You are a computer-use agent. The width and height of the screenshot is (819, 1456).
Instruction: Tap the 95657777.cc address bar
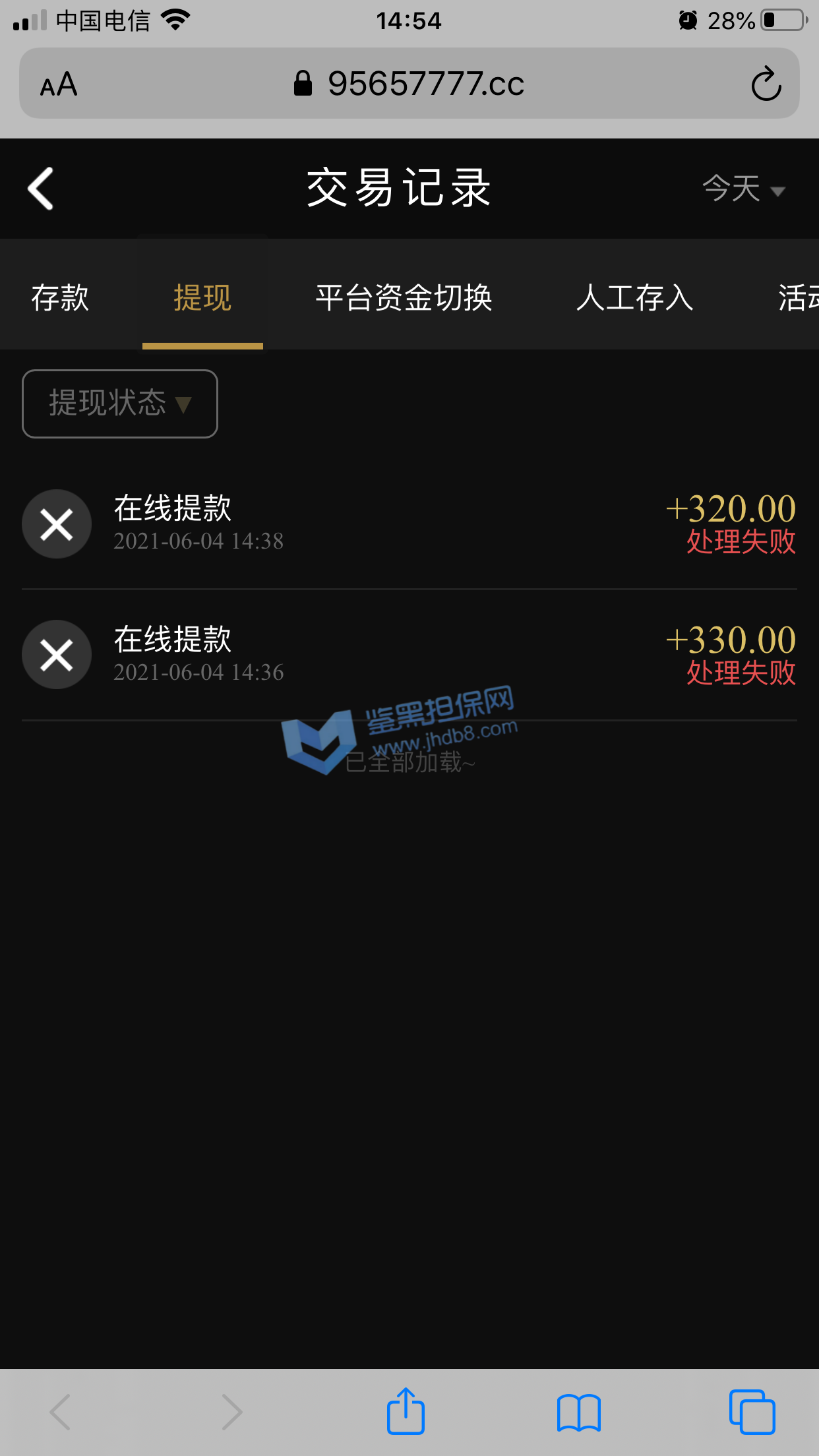(x=409, y=84)
